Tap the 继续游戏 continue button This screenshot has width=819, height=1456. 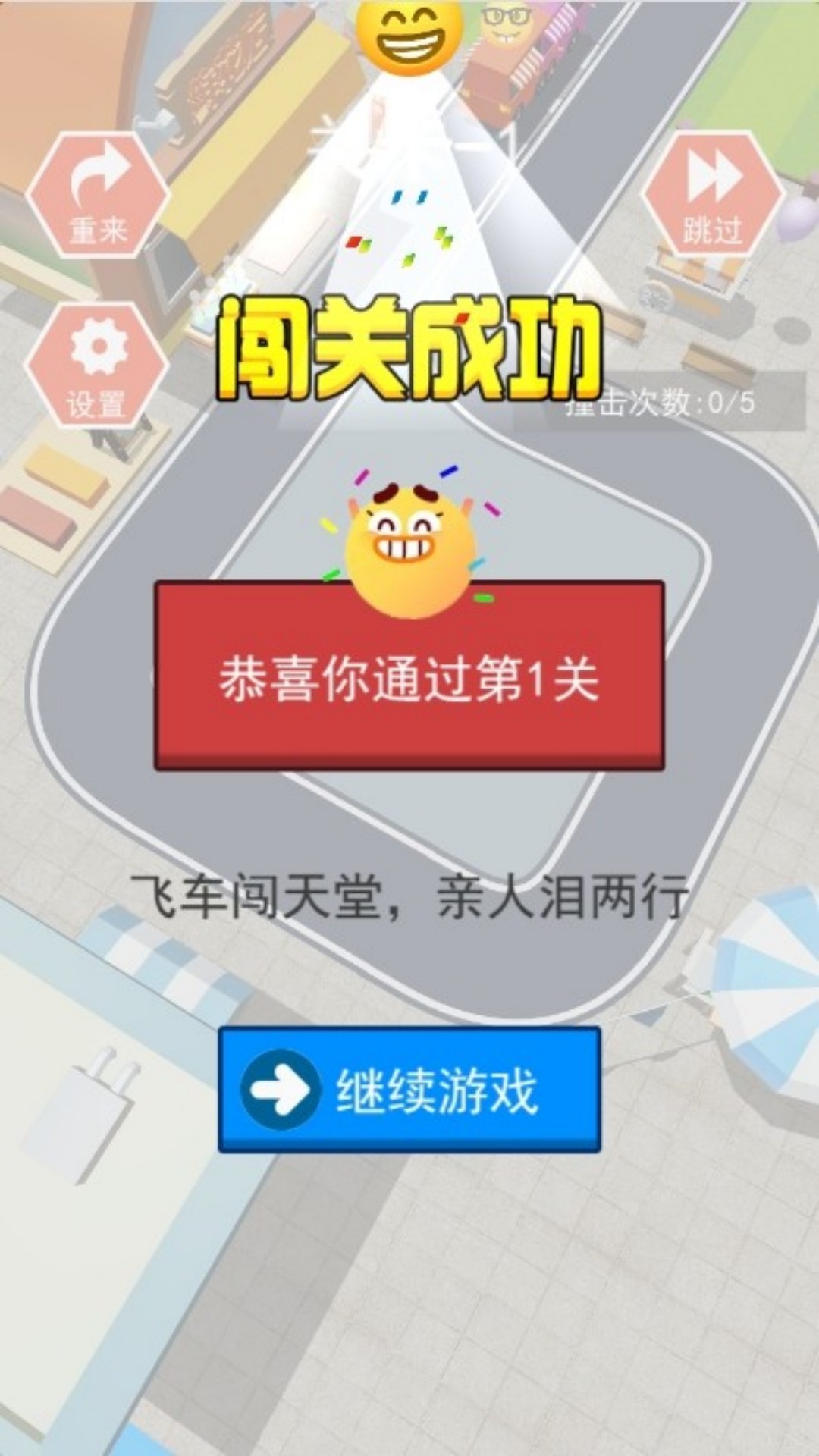(x=409, y=1090)
